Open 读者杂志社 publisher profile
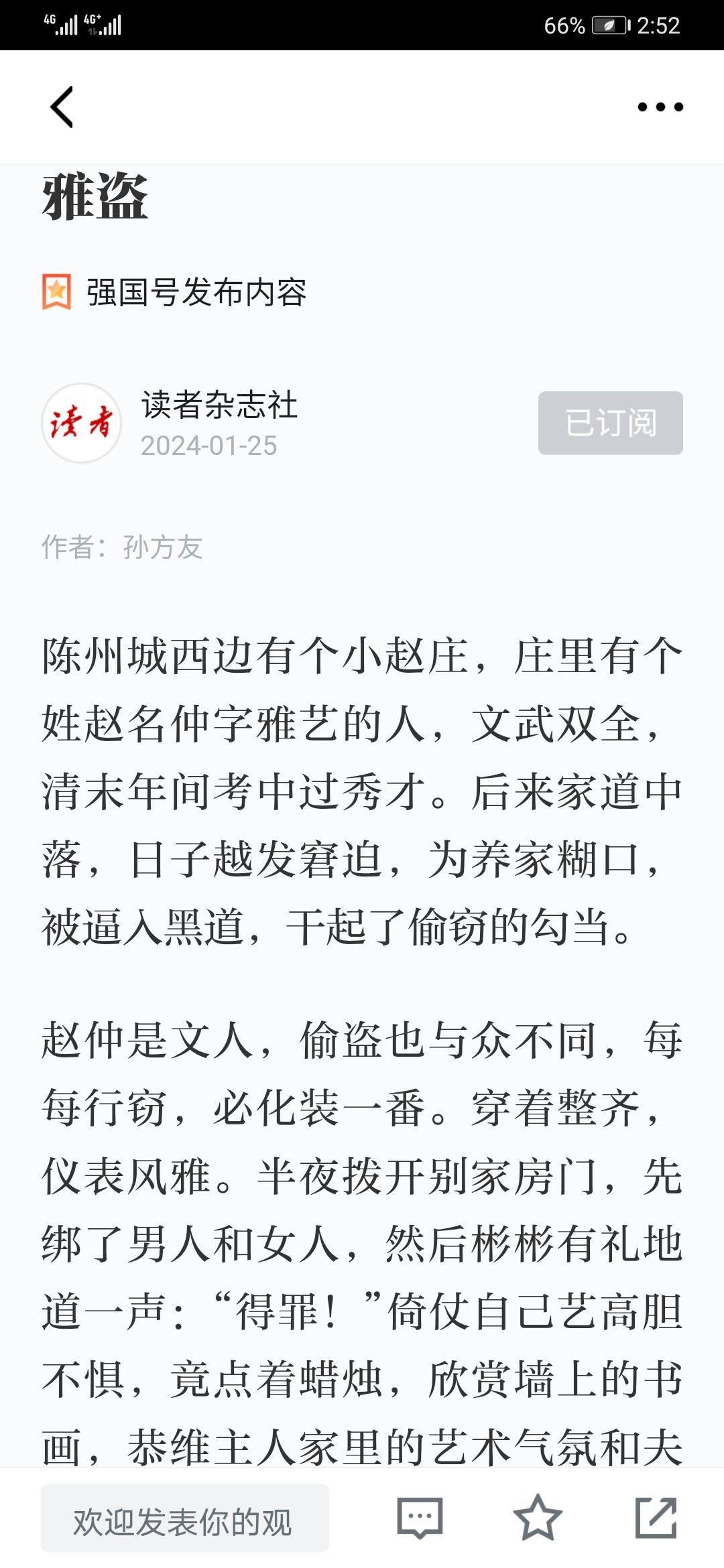Image resolution: width=724 pixels, height=1568 pixels. [219, 405]
